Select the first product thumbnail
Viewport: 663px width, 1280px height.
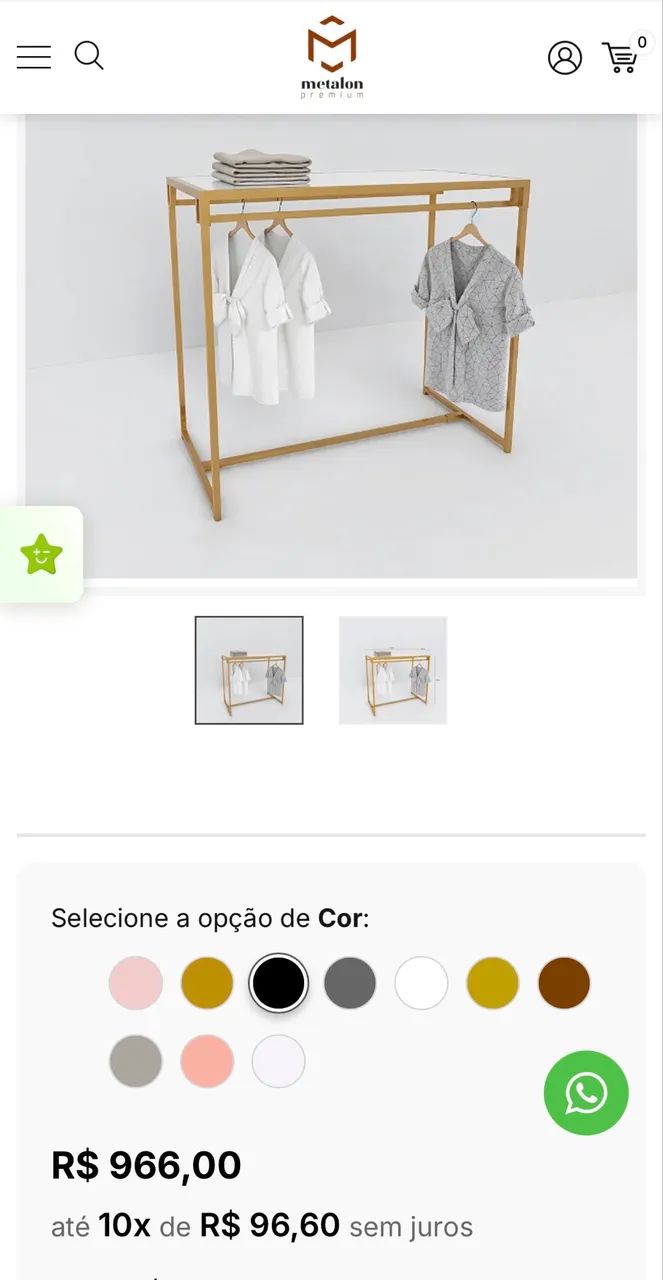249,670
